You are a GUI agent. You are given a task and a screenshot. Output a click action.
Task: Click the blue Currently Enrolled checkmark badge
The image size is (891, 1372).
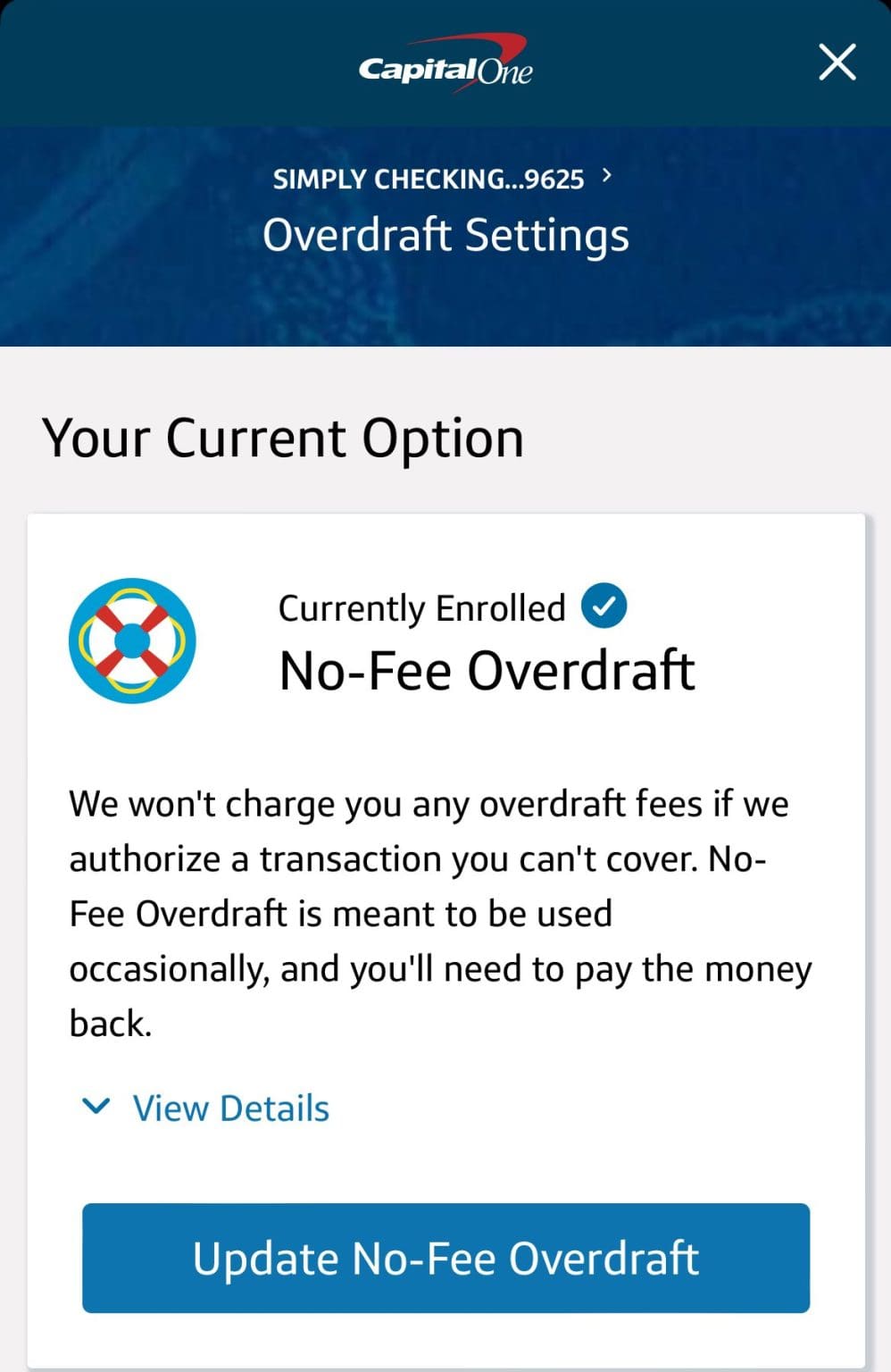(x=604, y=606)
